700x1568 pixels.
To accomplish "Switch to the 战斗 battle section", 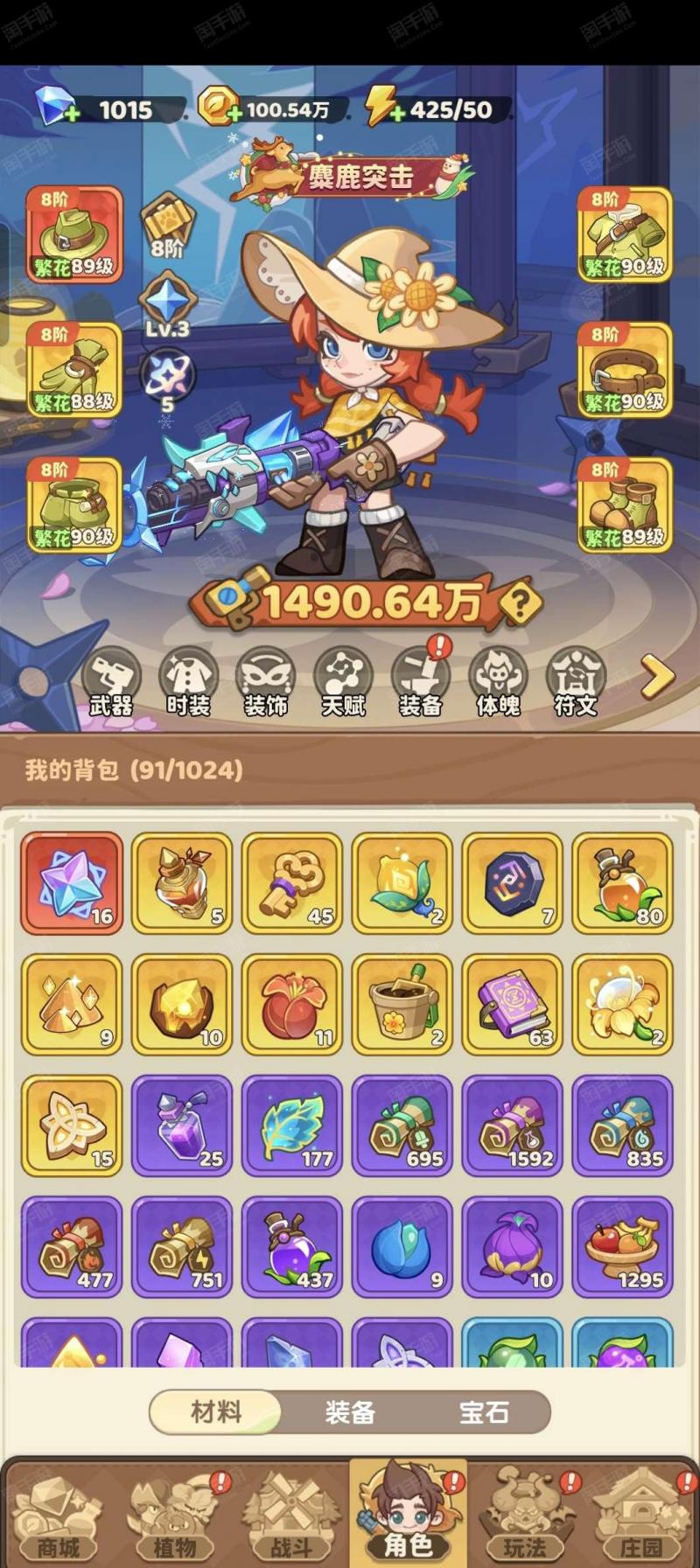I will point(291,1518).
